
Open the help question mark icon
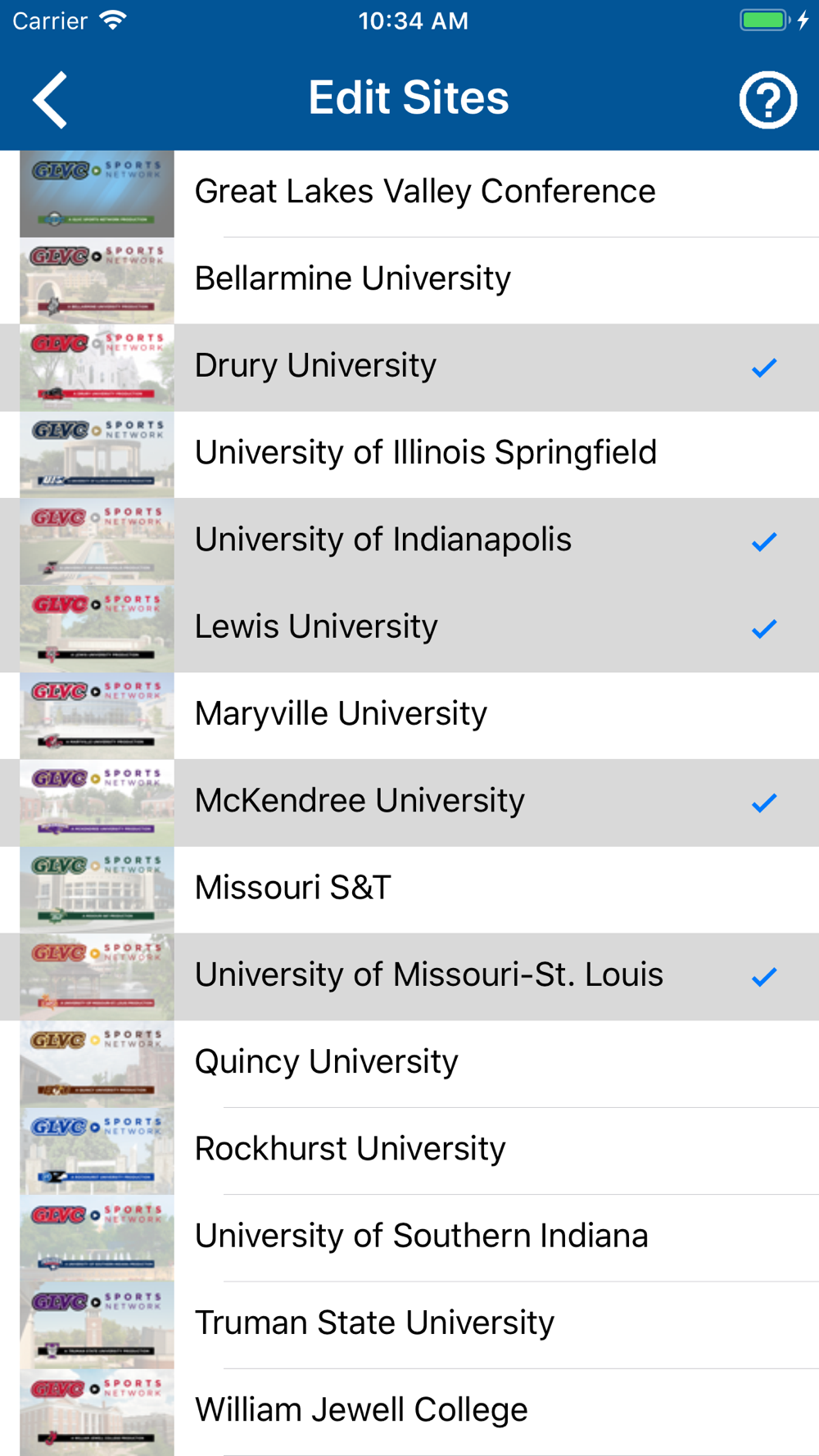point(767,99)
